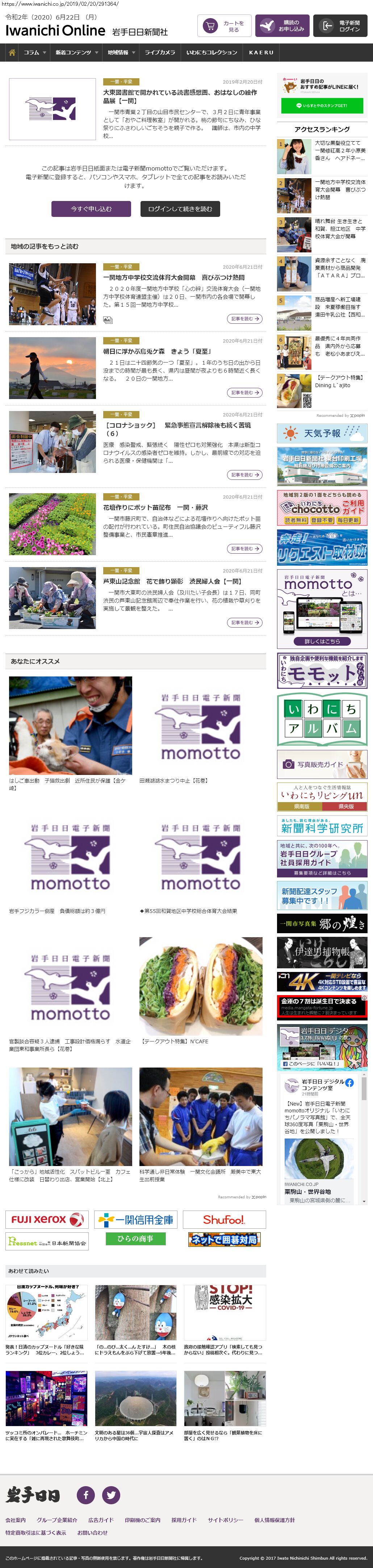This screenshot has width=373, height=1568.
Task: Open the ライブカメラ tab
Action: click(x=159, y=53)
